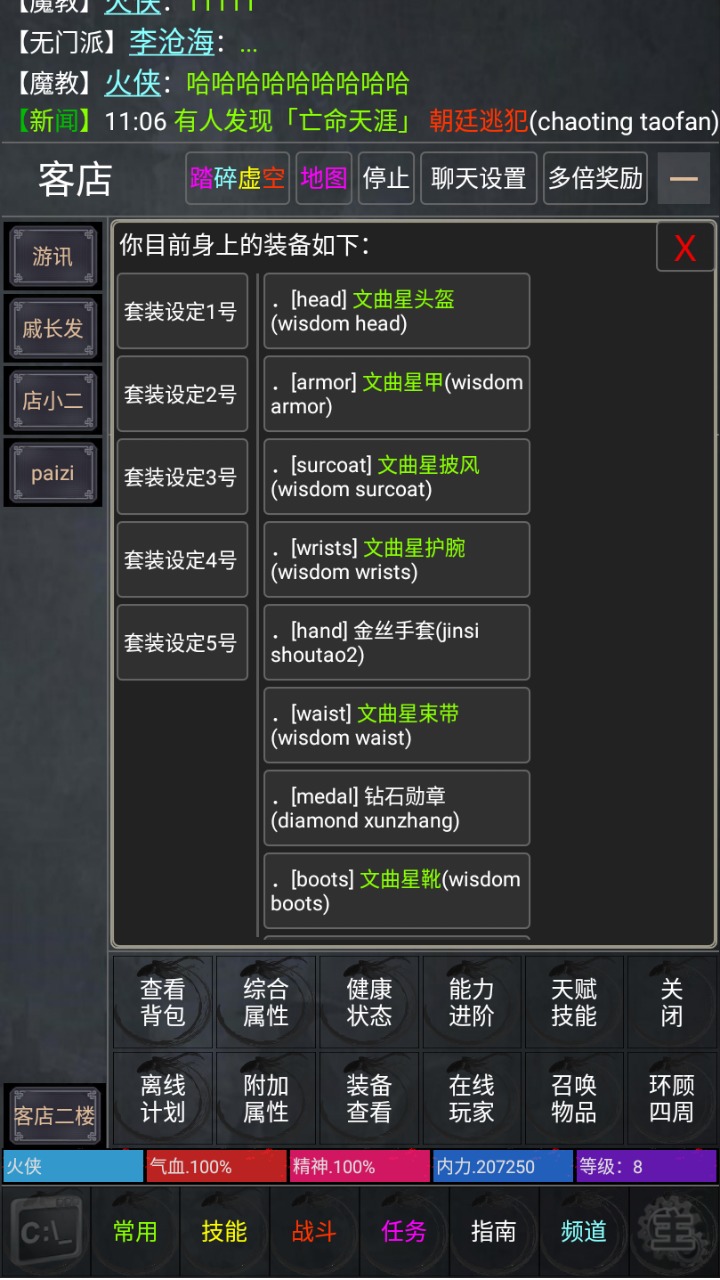This screenshot has width=720, height=1280.
Task: Switch to the 频道 channel tab
Action: click(583, 1232)
